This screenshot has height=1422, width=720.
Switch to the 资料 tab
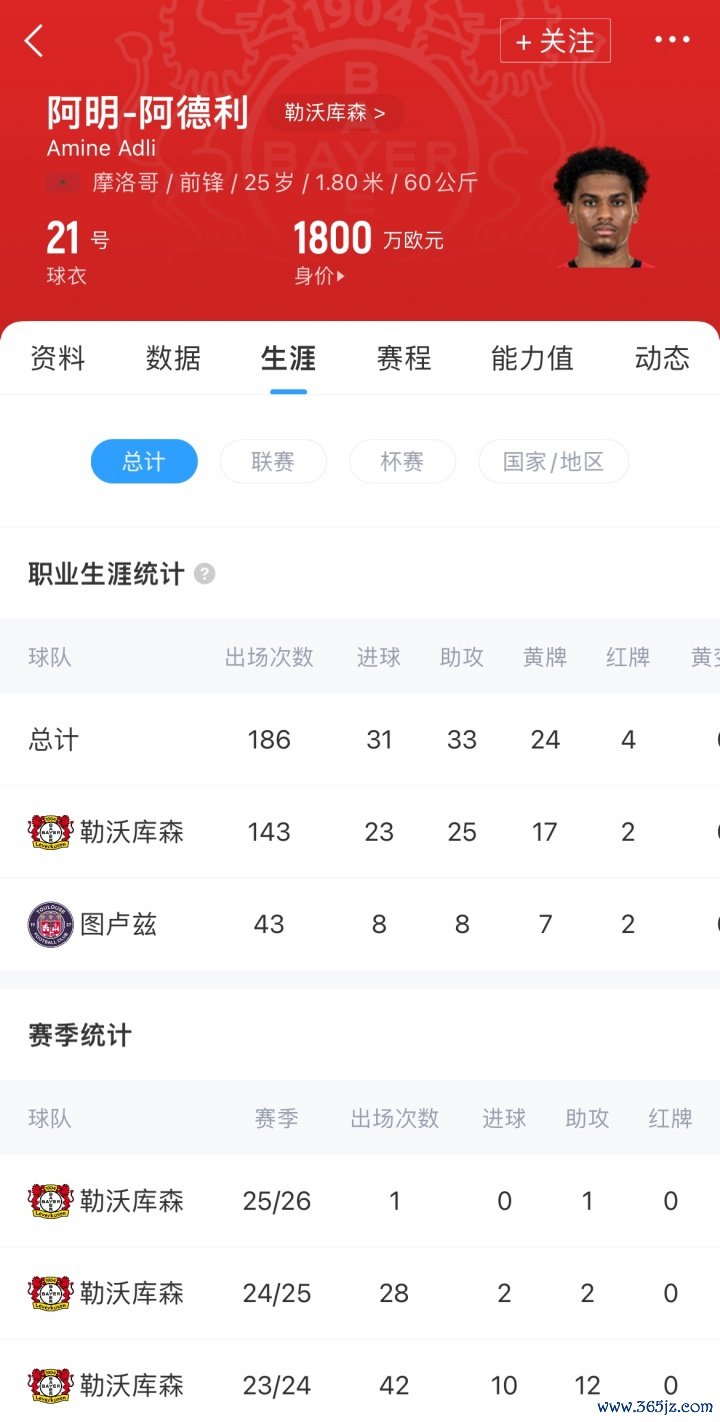pyautogui.click(x=58, y=358)
